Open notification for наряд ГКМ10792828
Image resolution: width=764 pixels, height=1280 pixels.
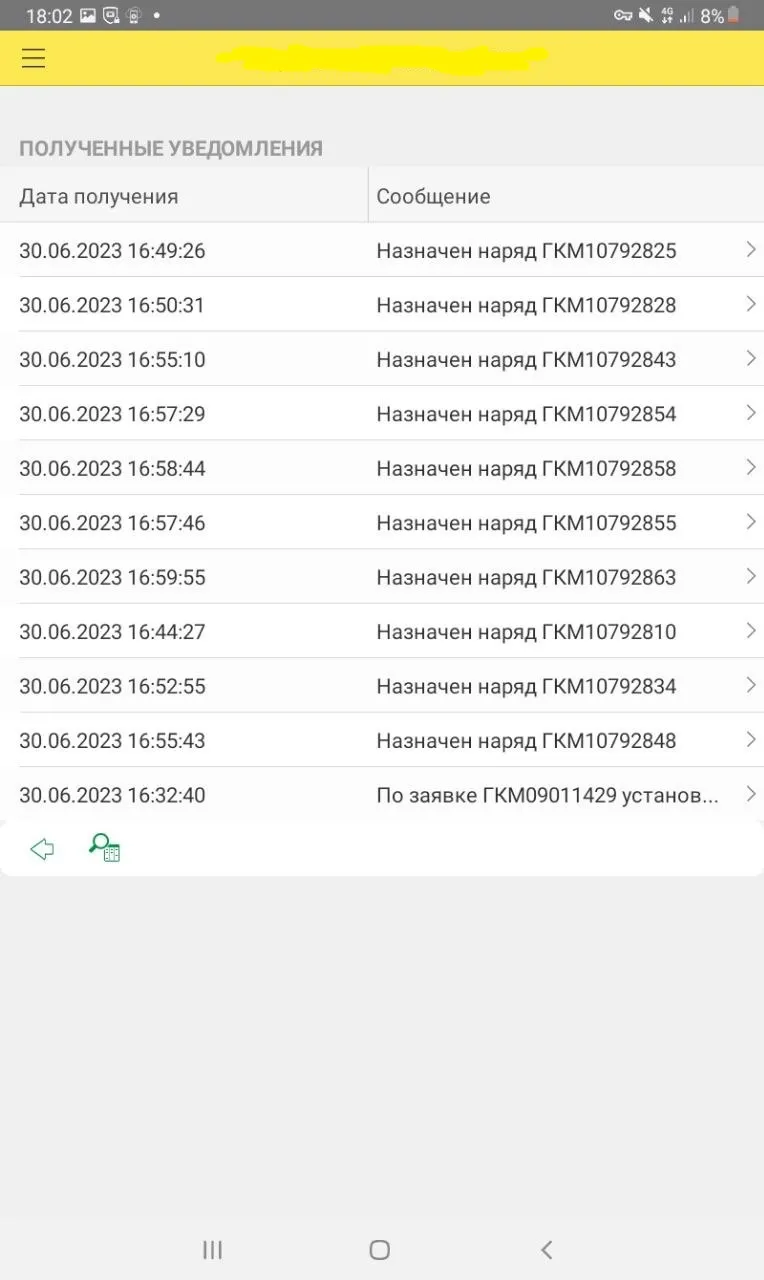(382, 304)
